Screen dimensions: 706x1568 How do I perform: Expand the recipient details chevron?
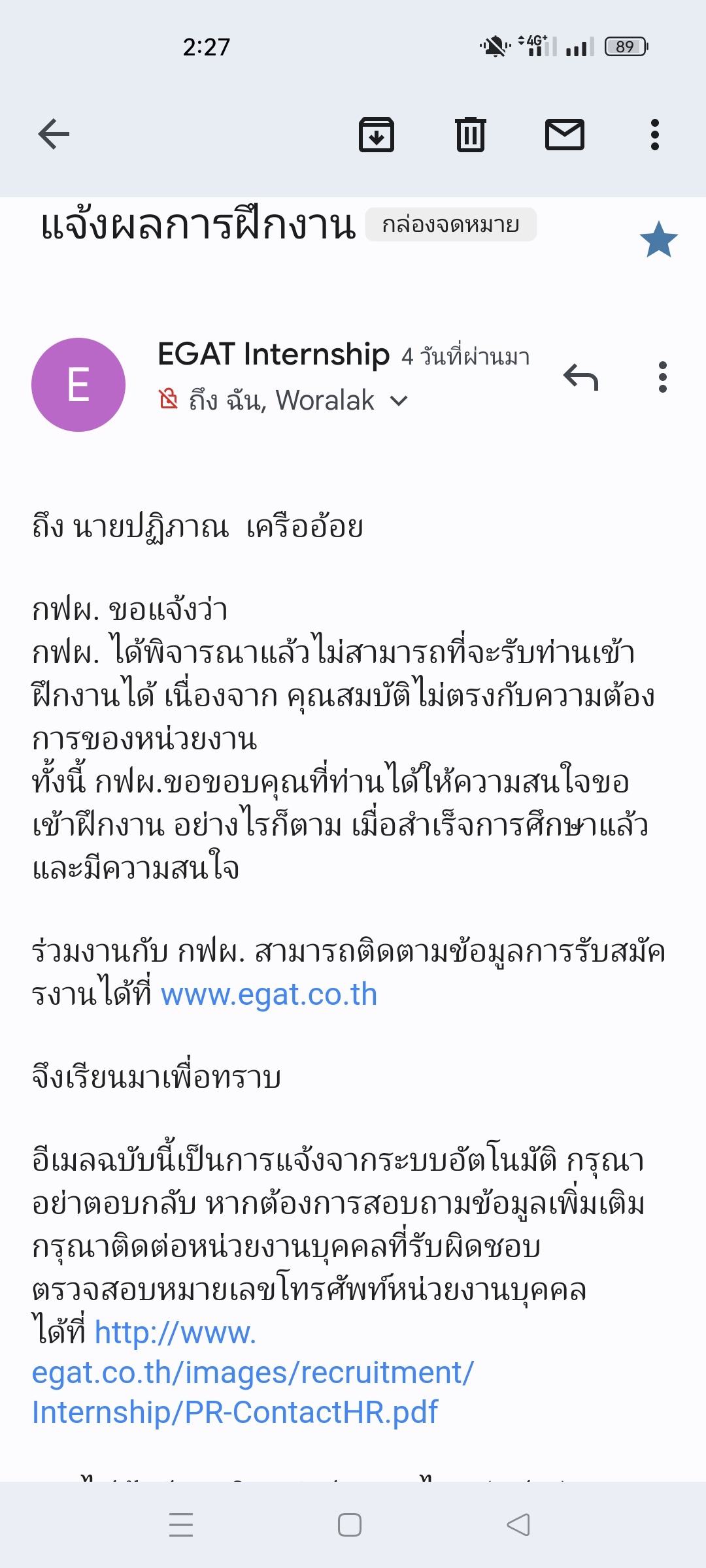pos(399,400)
